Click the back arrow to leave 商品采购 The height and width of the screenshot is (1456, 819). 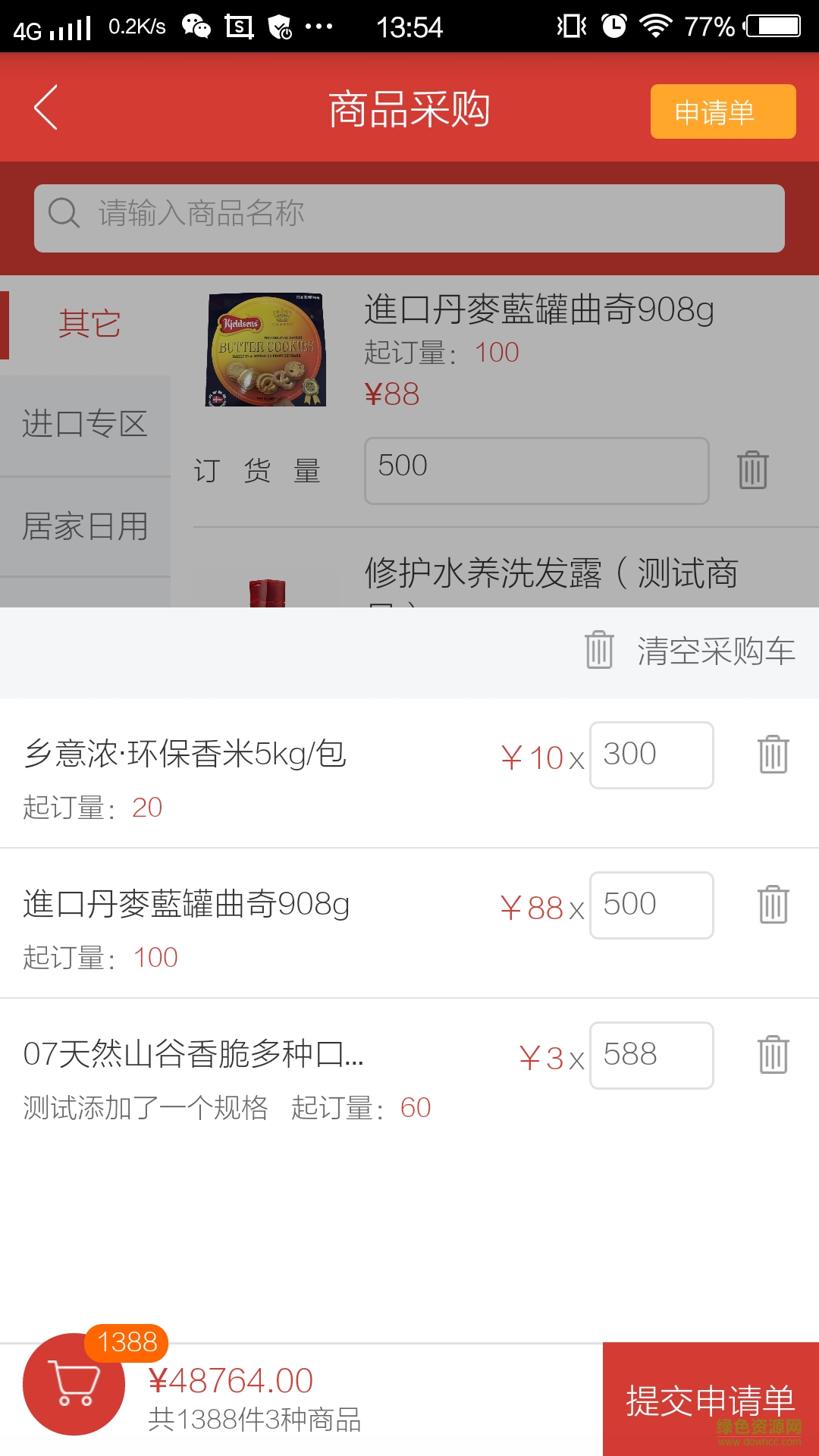(x=45, y=106)
